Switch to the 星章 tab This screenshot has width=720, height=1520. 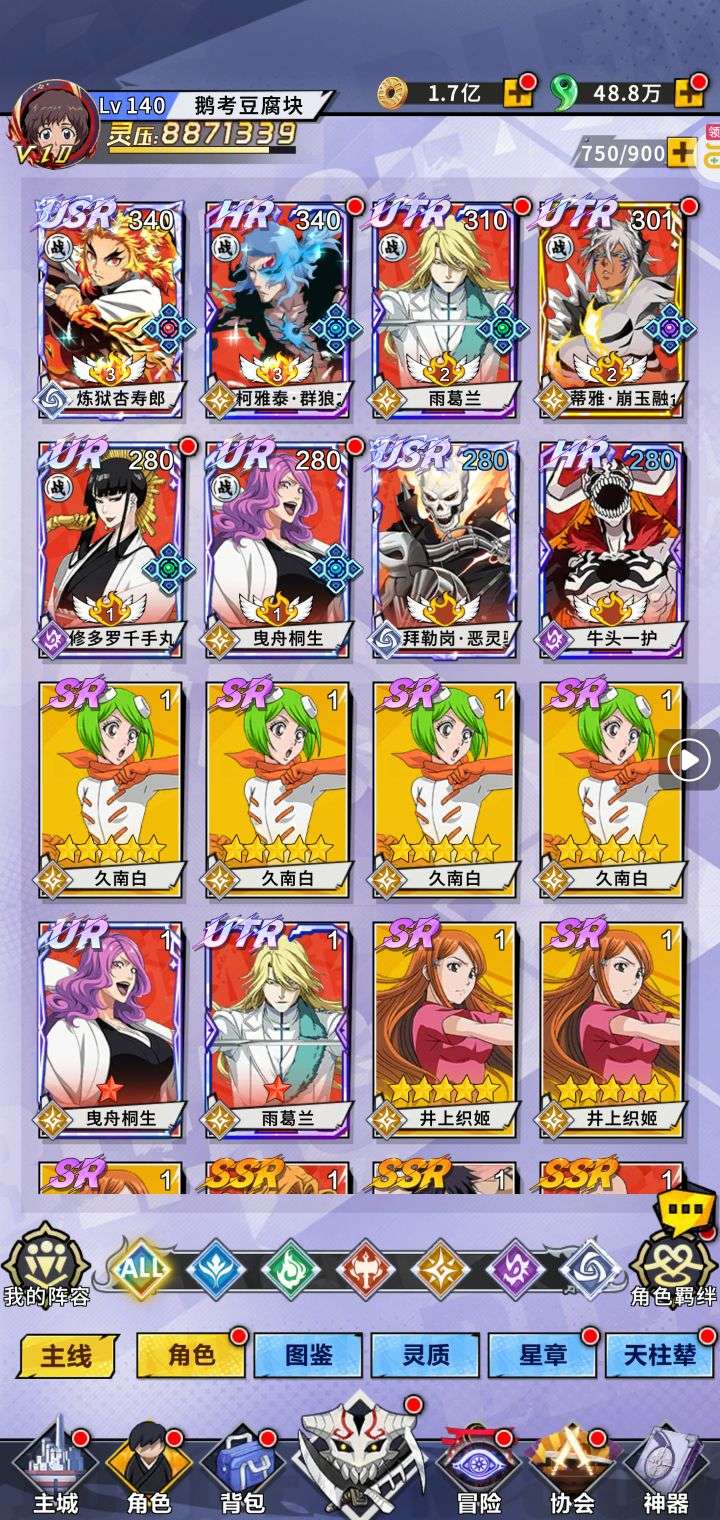(x=542, y=1356)
